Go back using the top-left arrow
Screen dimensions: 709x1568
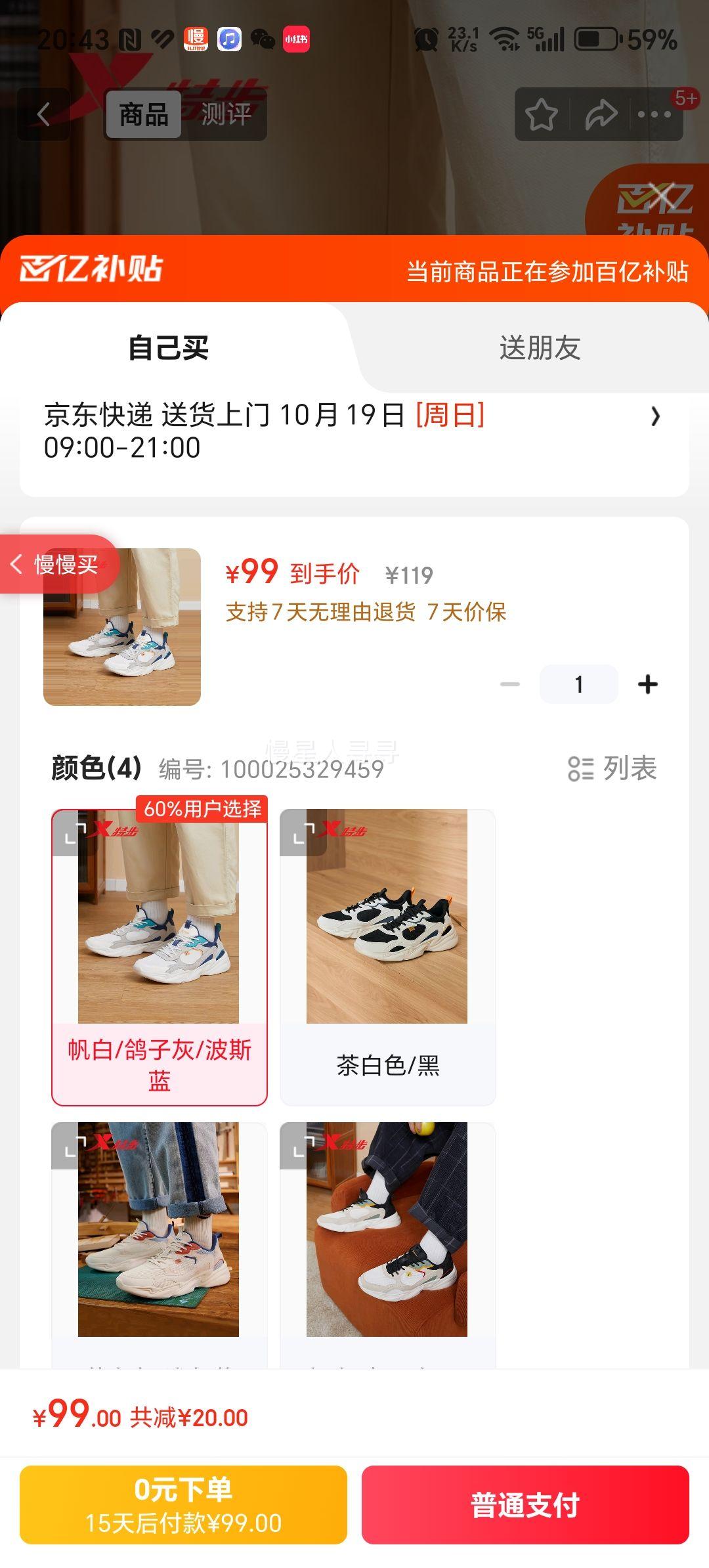click(x=43, y=115)
